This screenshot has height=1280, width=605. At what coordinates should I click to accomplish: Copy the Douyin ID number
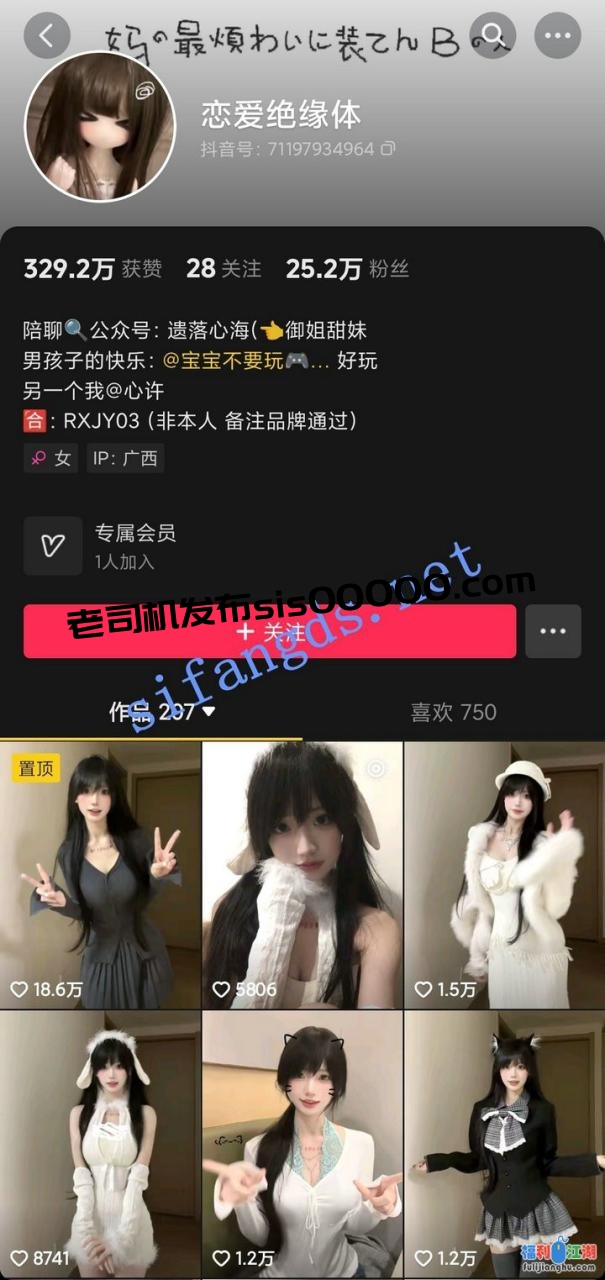388,149
